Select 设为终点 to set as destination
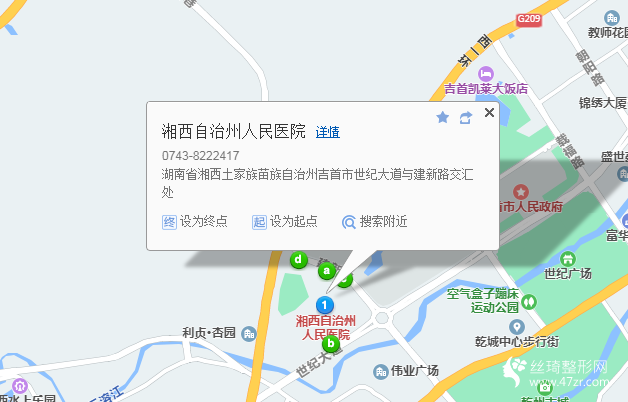Screen dimensions: 628x402 pos(195,222)
